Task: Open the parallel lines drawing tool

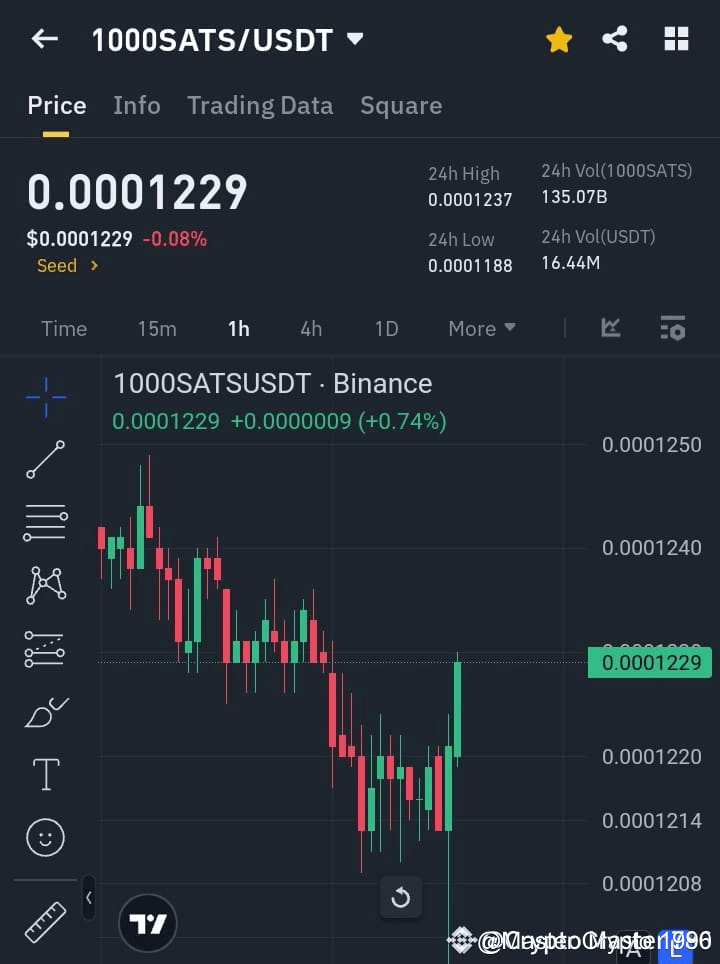Action: click(x=45, y=523)
